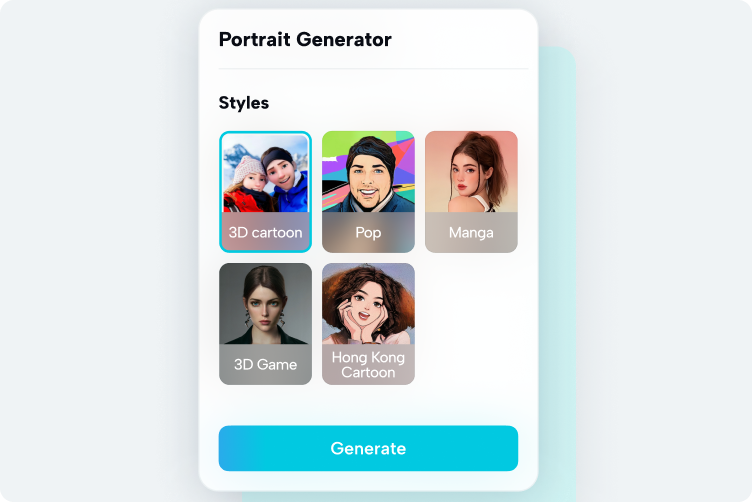Image resolution: width=752 pixels, height=502 pixels.
Task: Select the 3D Game style
Action: pos(265,324)
